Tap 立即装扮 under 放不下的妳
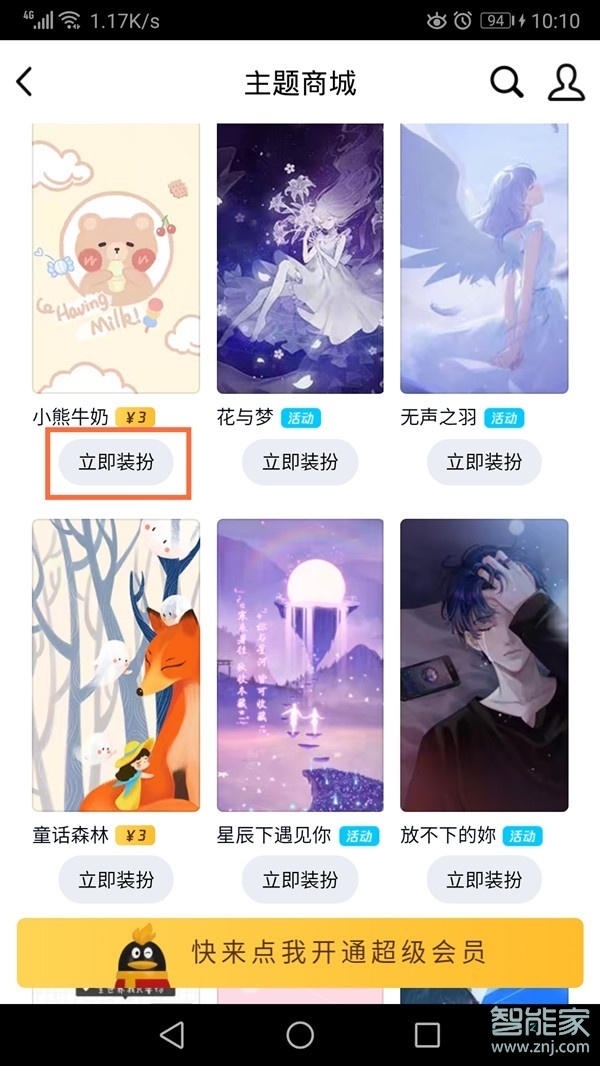Screen dimensions: 600x1066 [484, 880]
